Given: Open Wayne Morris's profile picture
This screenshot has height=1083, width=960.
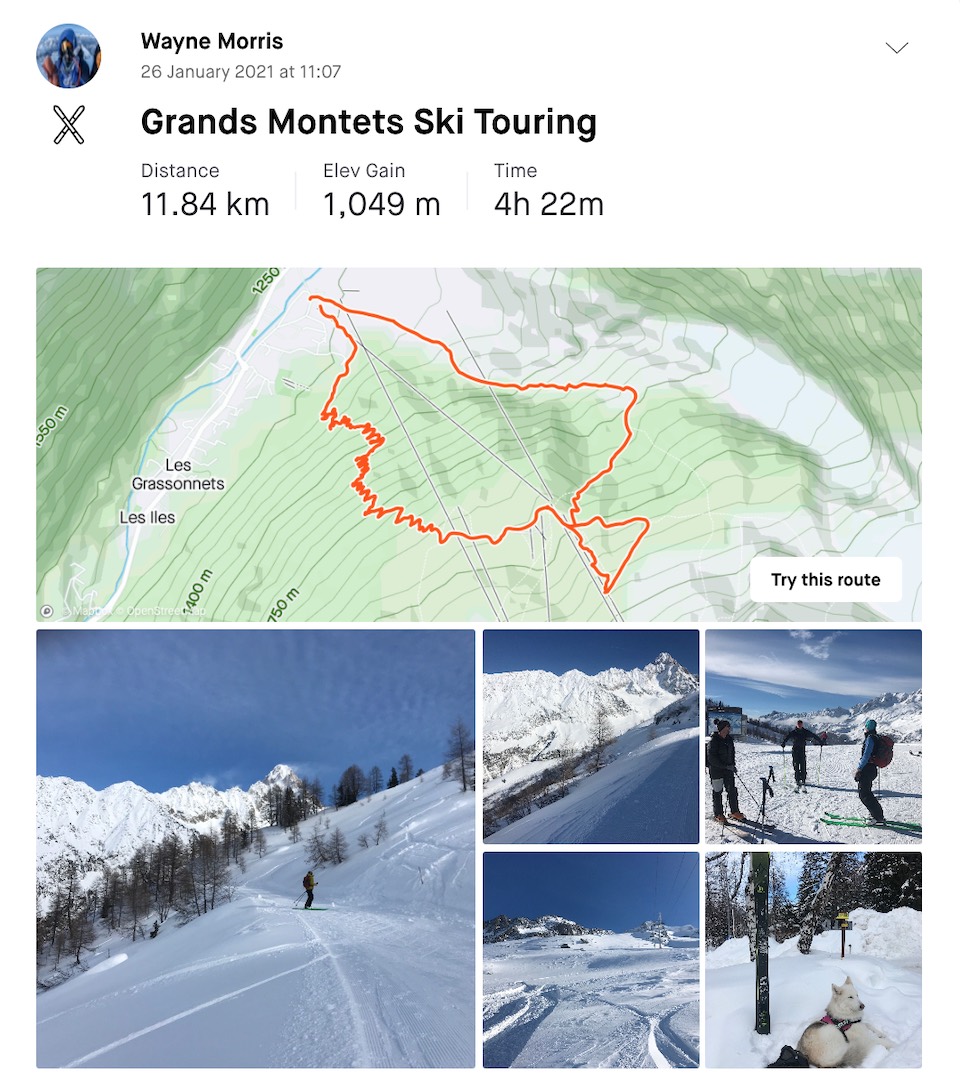Looking at the screenshot, I should coord(69,56).
